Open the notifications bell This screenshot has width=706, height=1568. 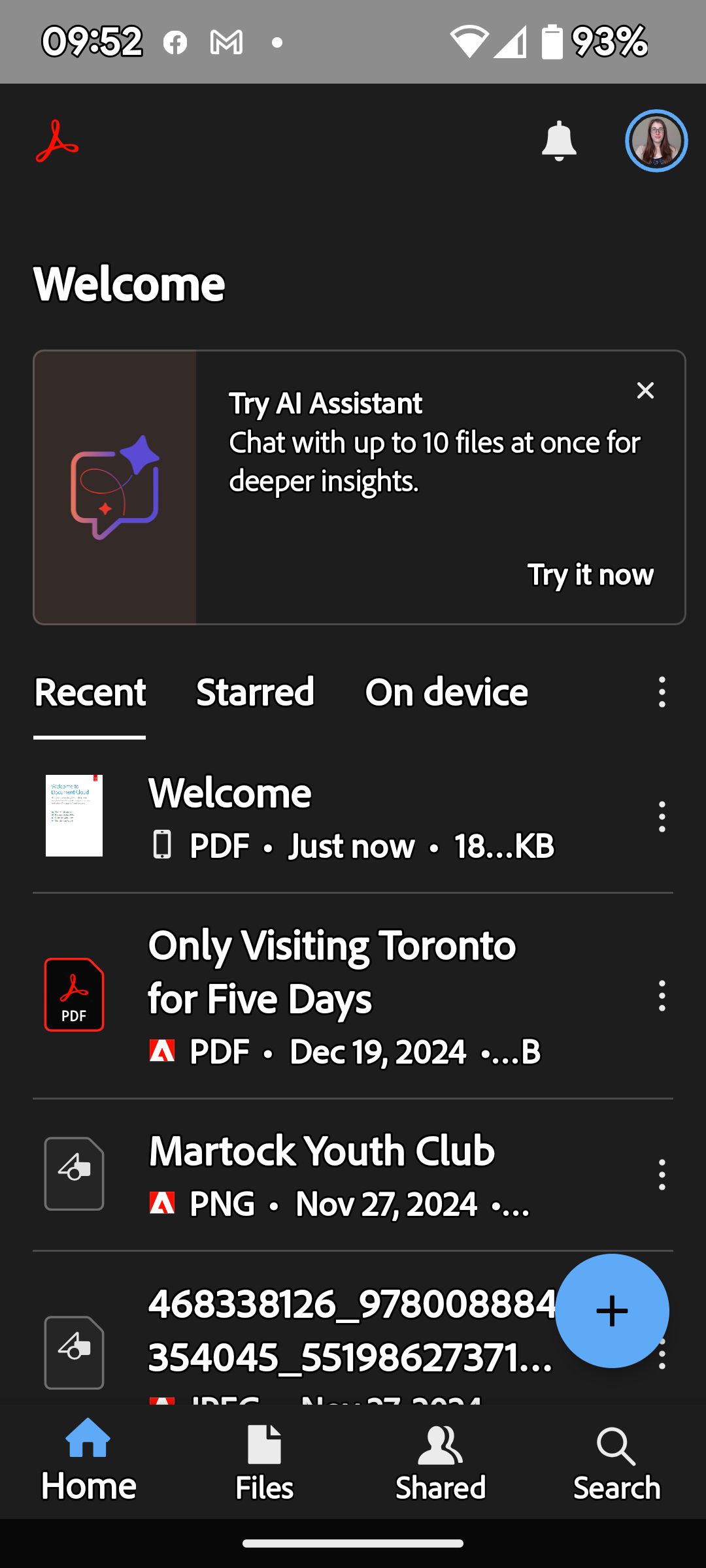click(x=559, y=140)
